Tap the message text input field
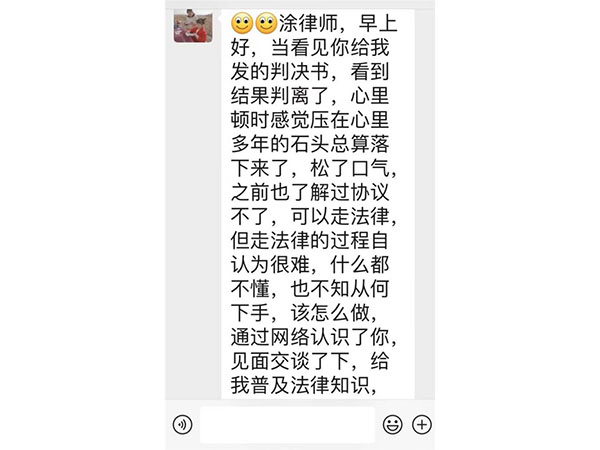The height and width of the screenshot is (450, 600). pyautogui.click(x=287, y=424)
